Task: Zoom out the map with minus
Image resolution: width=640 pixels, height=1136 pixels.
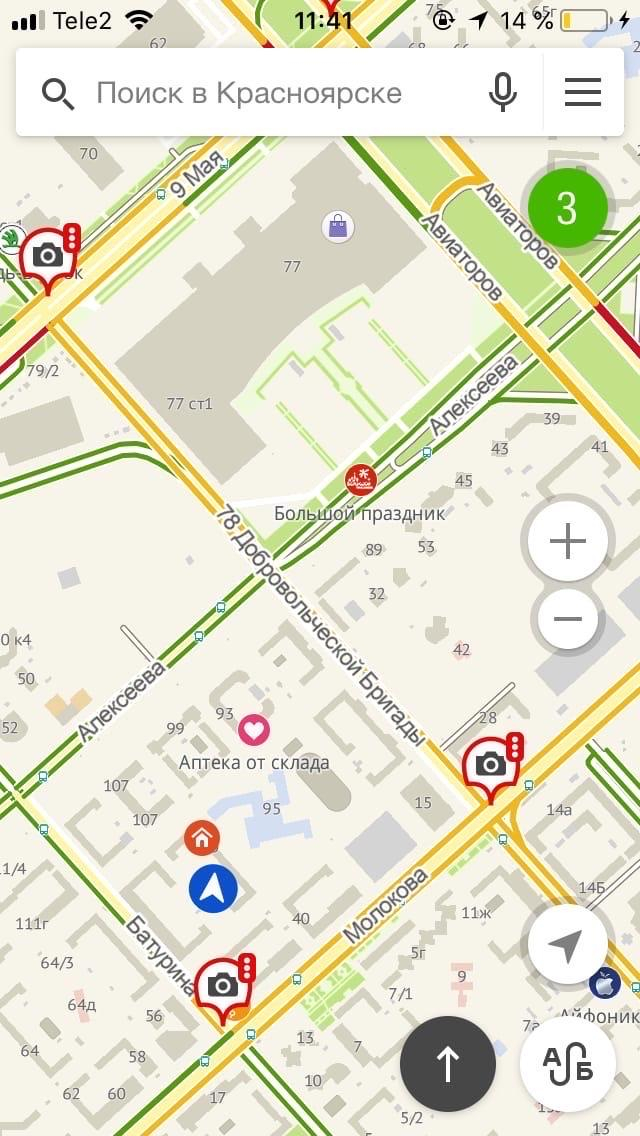Action: click(568, 619)
